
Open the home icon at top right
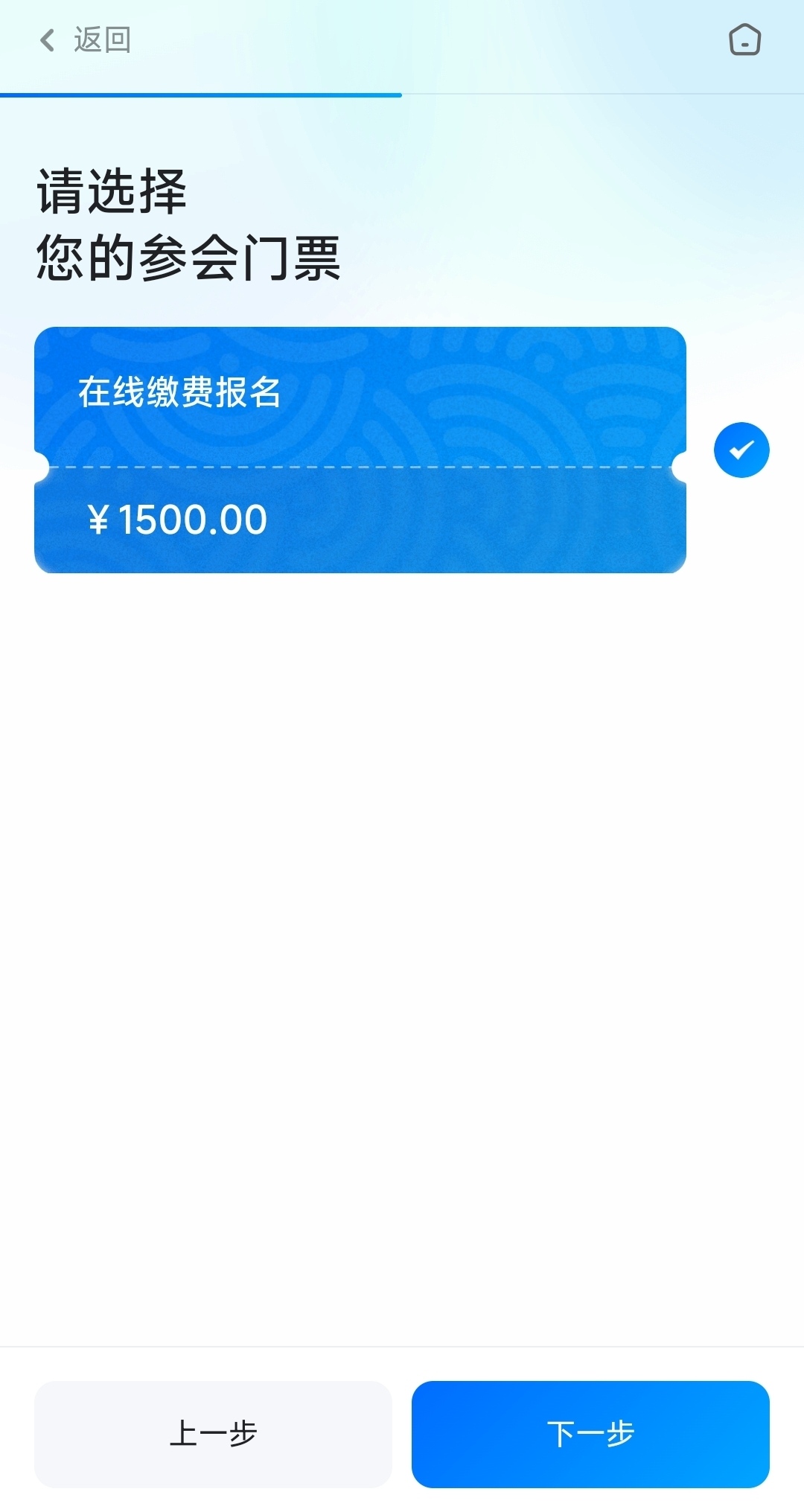[x=744, y=40]
